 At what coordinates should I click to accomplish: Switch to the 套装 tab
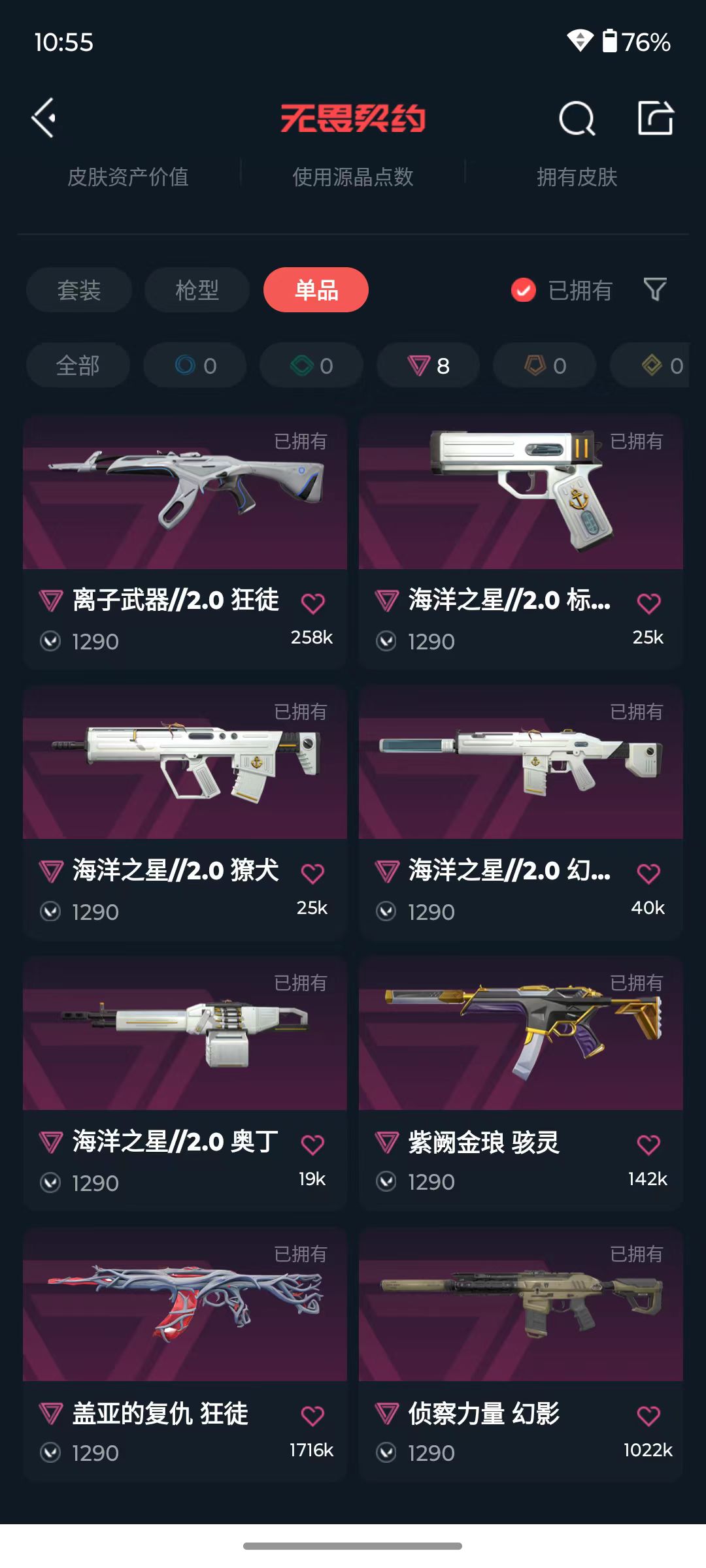[x=79, y=289]
